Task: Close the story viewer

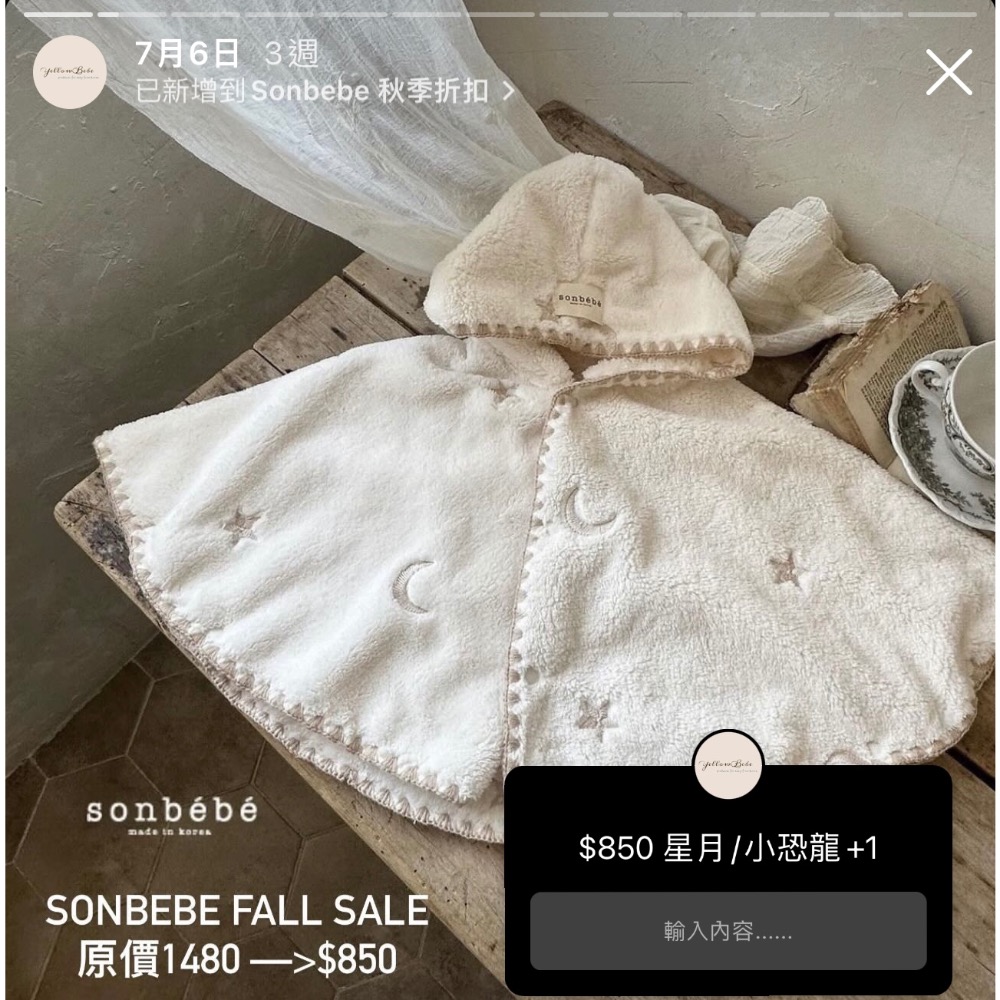Action: (948, 72)
